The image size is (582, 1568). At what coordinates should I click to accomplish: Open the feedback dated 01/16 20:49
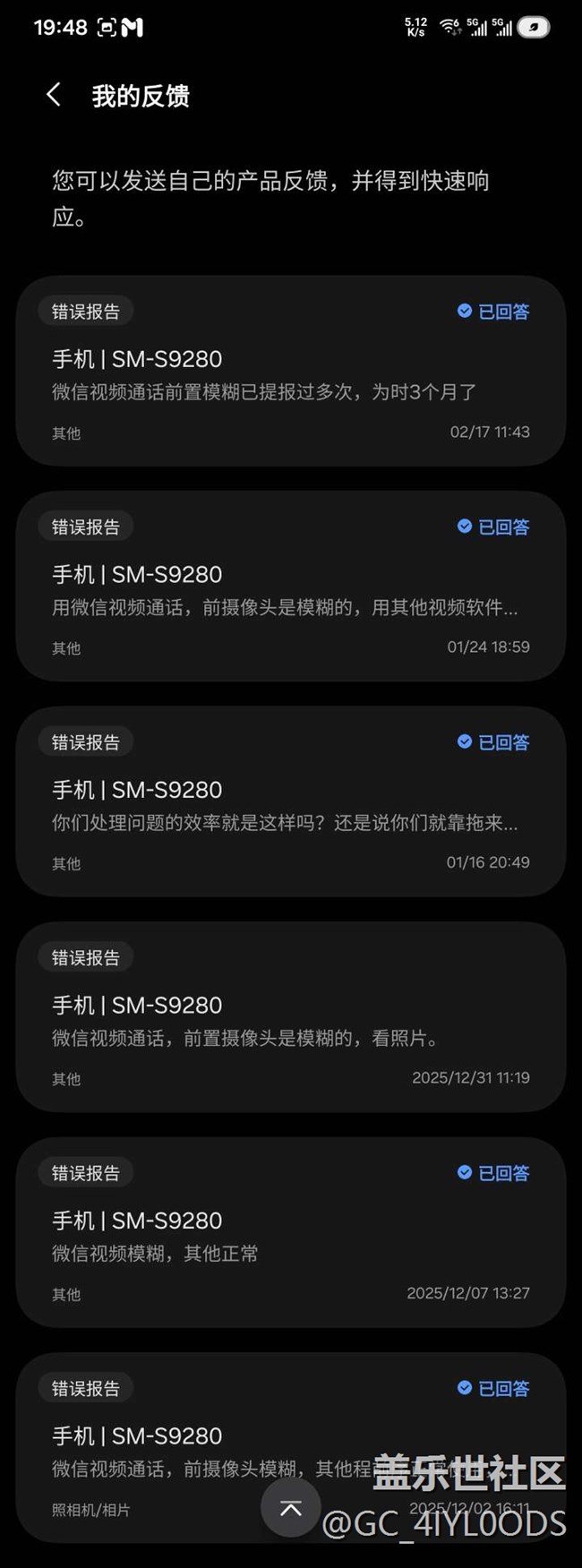coord(291,801)
